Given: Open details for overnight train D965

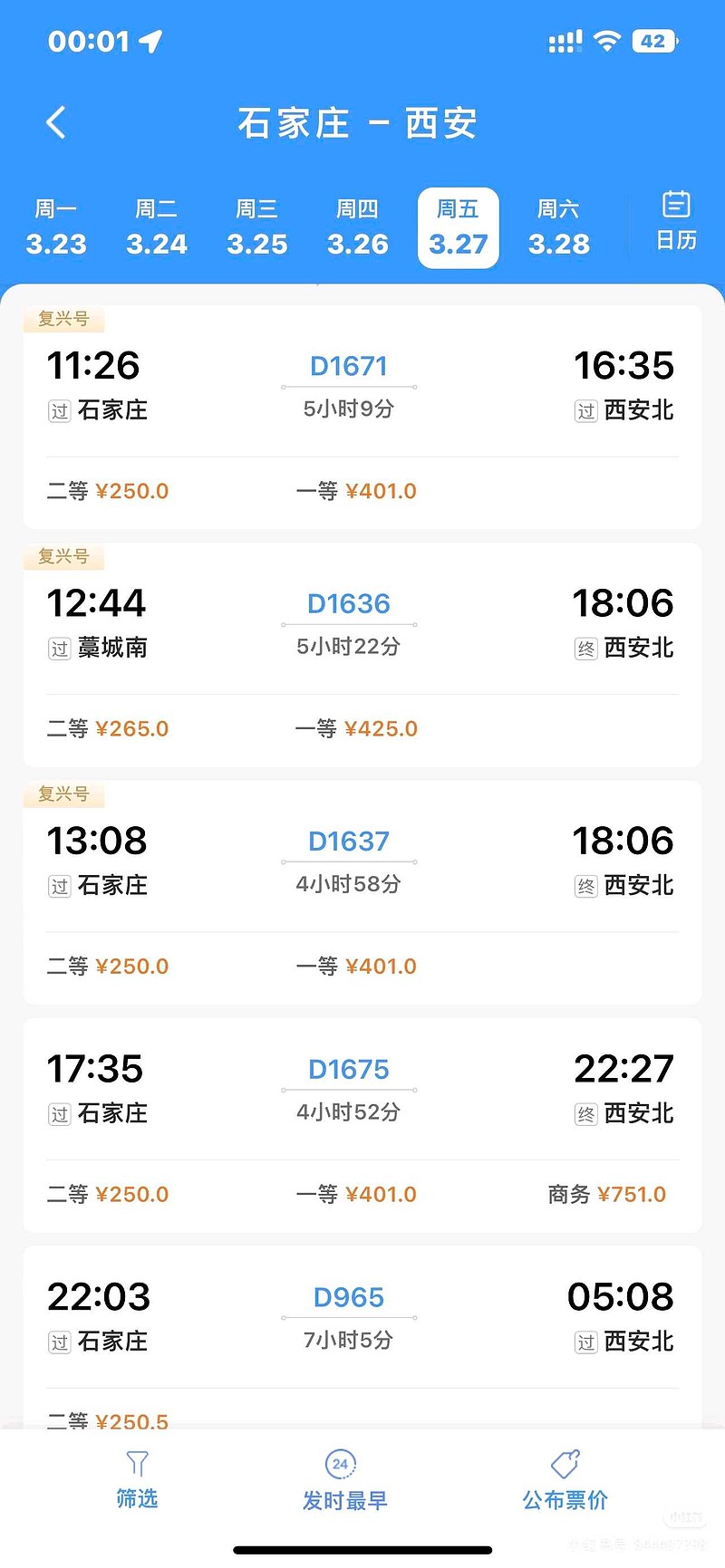Looking at the screenshot, I should [346, 1298].
